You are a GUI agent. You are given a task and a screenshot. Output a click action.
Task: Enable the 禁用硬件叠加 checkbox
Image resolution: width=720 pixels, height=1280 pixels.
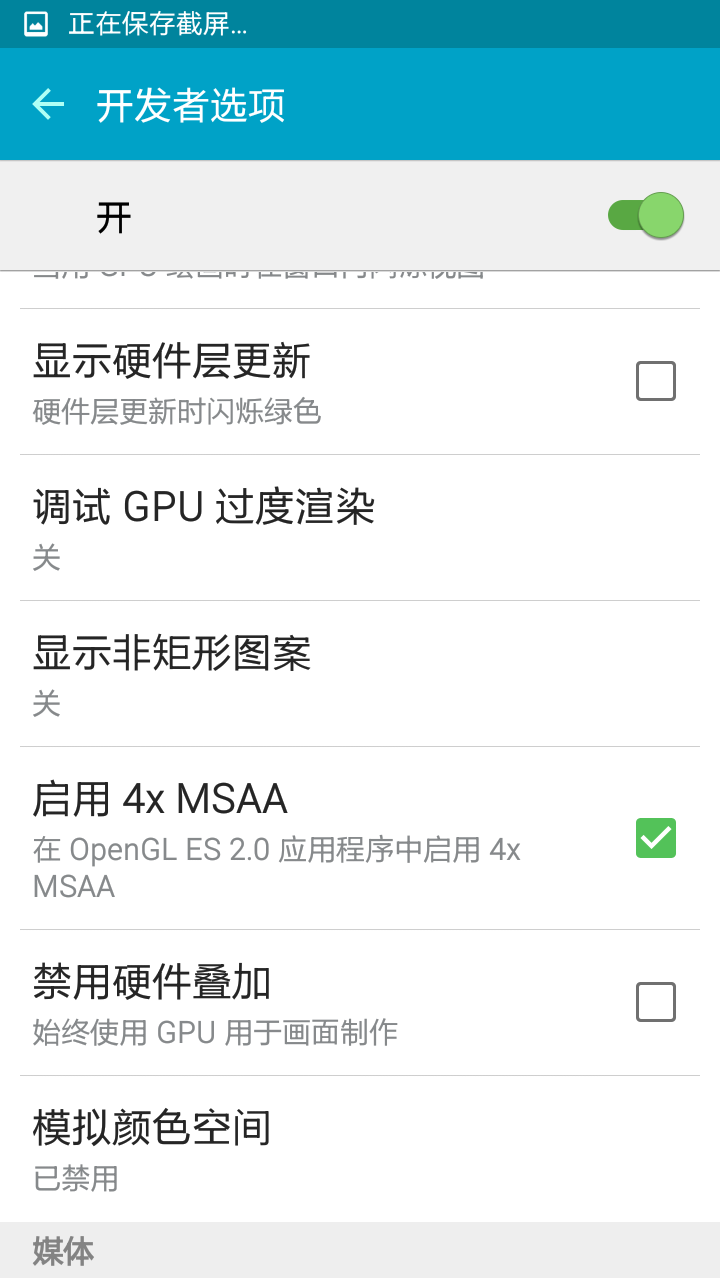[656, 1002]
